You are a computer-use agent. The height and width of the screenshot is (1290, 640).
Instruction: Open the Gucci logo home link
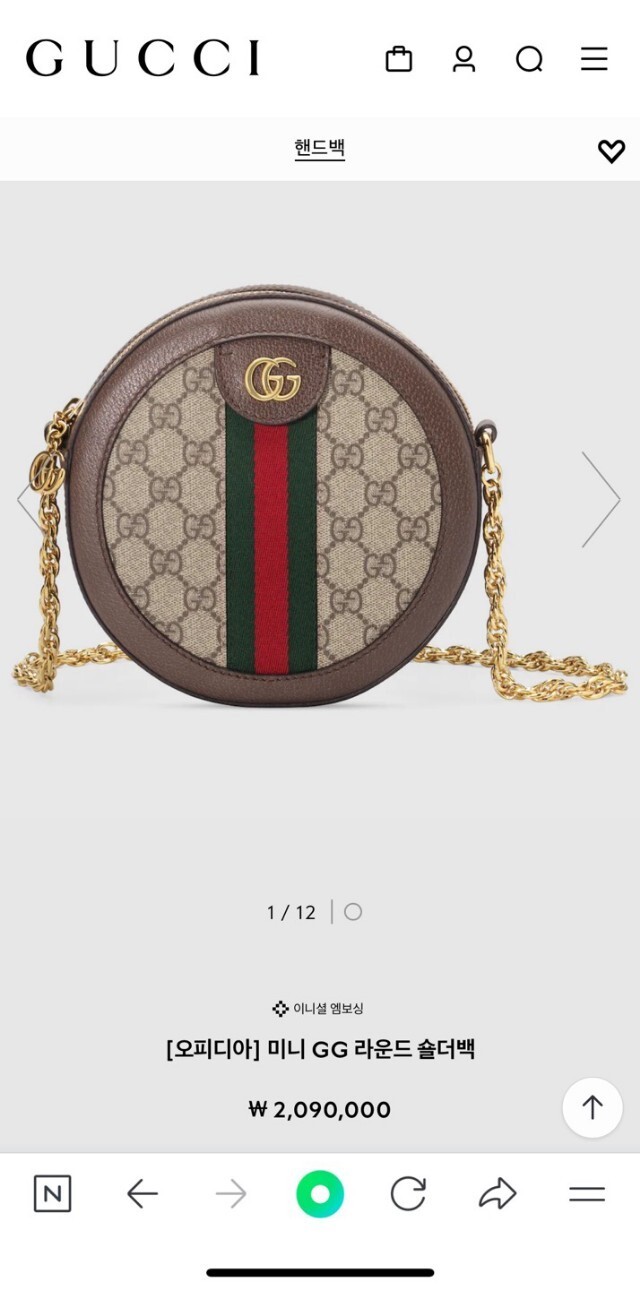[x=143, y=59]
